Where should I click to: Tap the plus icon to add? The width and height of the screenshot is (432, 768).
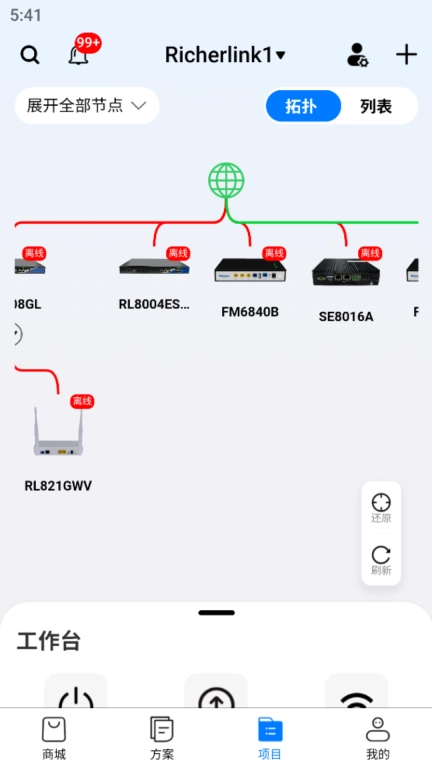coord(406,55)
